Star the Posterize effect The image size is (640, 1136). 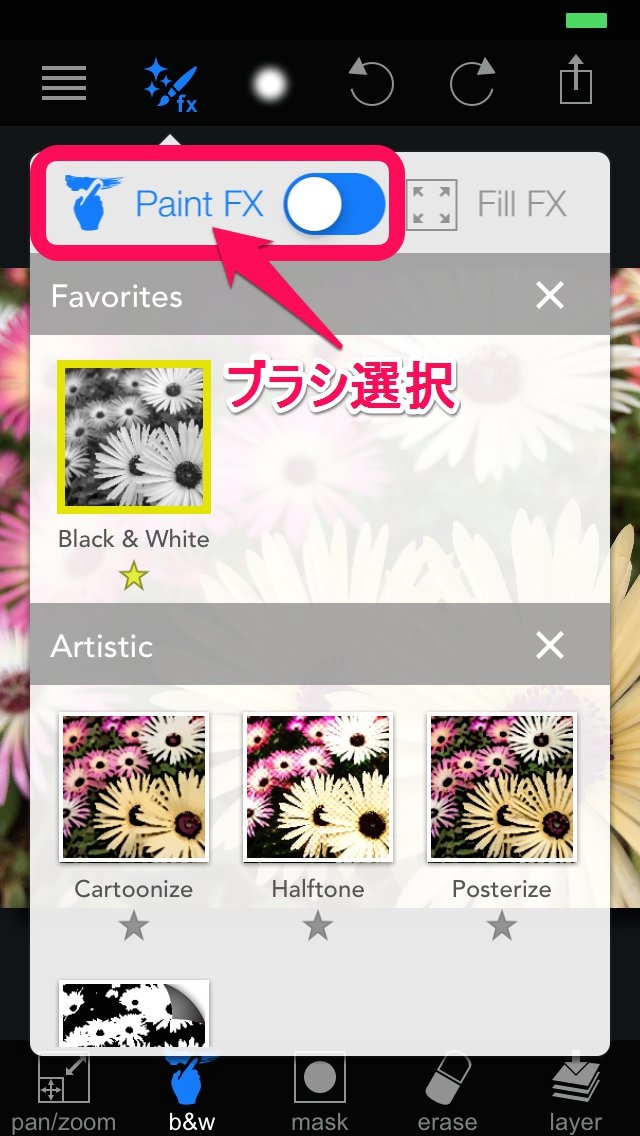coord(502,927)
